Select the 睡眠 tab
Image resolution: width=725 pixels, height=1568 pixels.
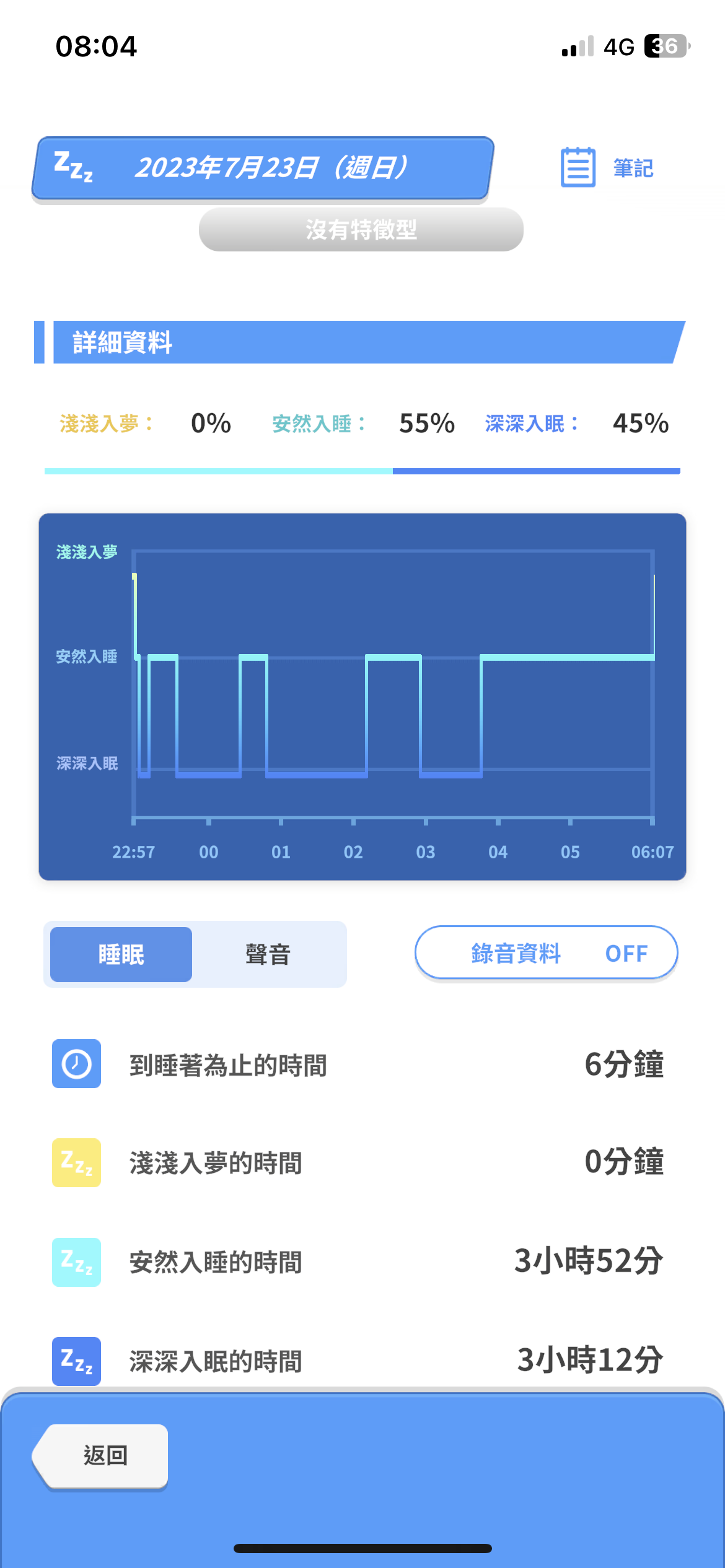(121, 954)
